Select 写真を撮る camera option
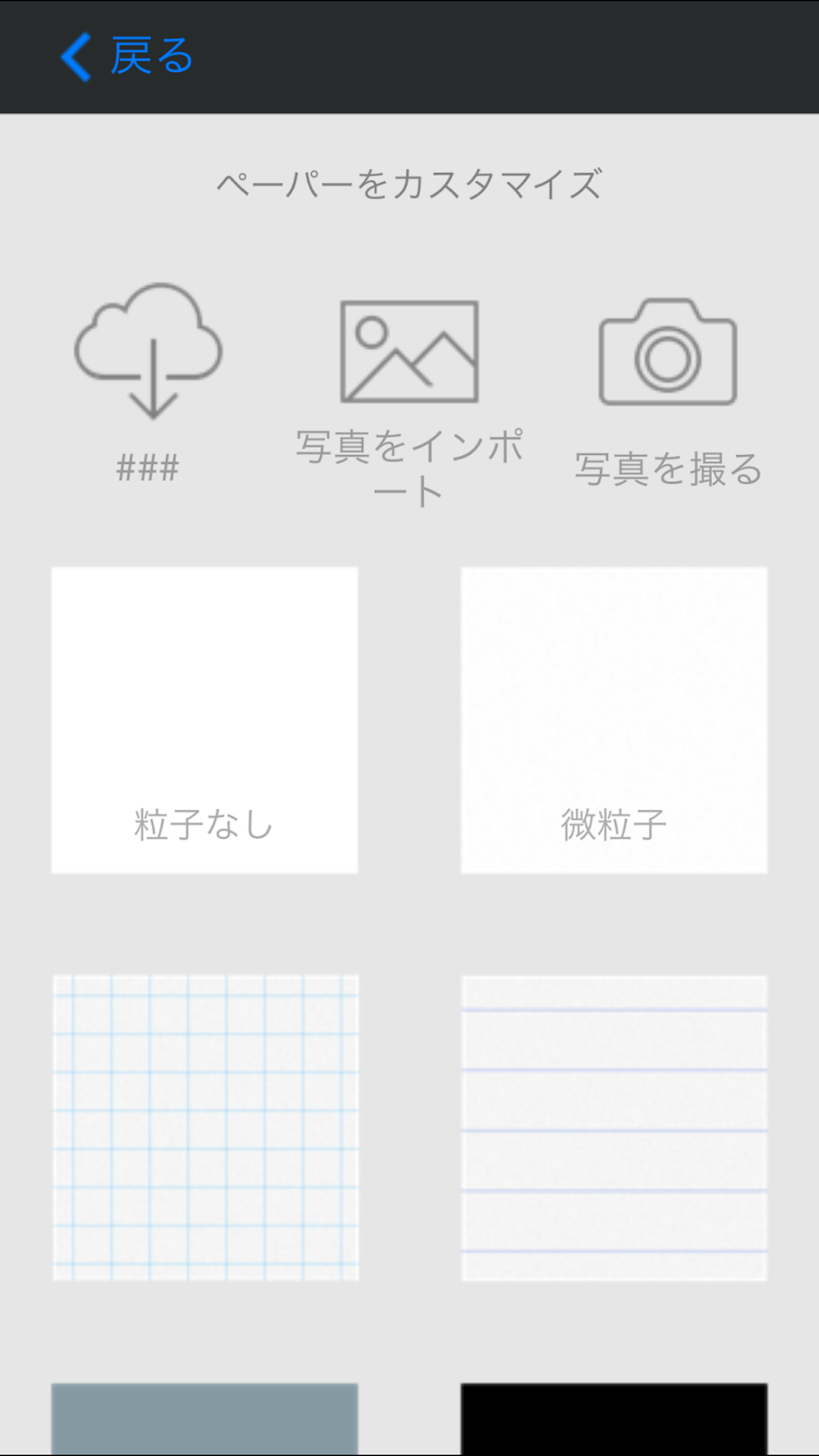This screenshot has width=819, height=1456. (x=668, y=393)
